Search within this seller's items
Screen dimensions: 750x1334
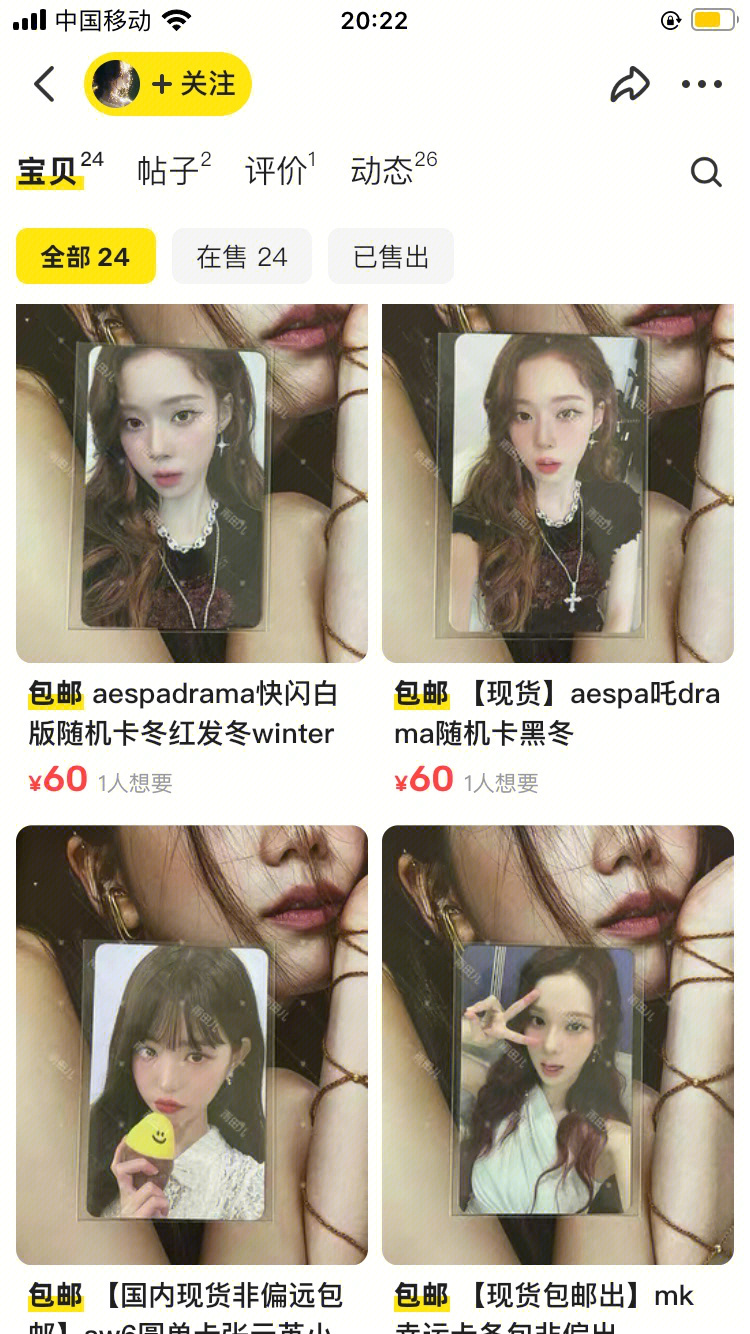(x=706, y=172)
